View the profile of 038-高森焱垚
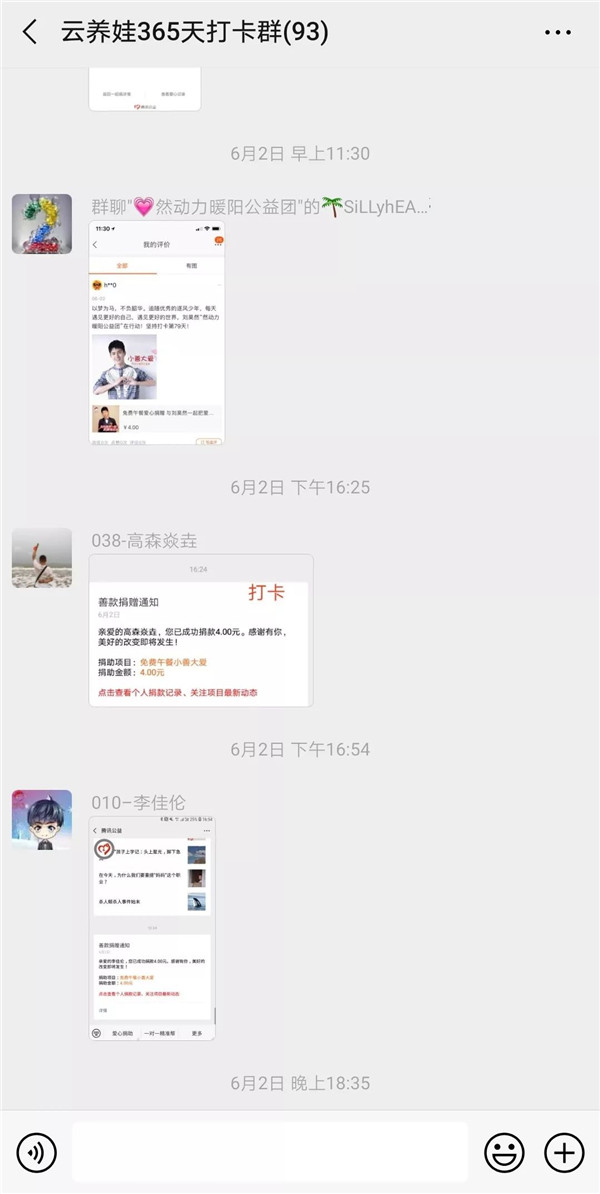The height and width of the screenshot is (1194, 600). tap(41, 558)
